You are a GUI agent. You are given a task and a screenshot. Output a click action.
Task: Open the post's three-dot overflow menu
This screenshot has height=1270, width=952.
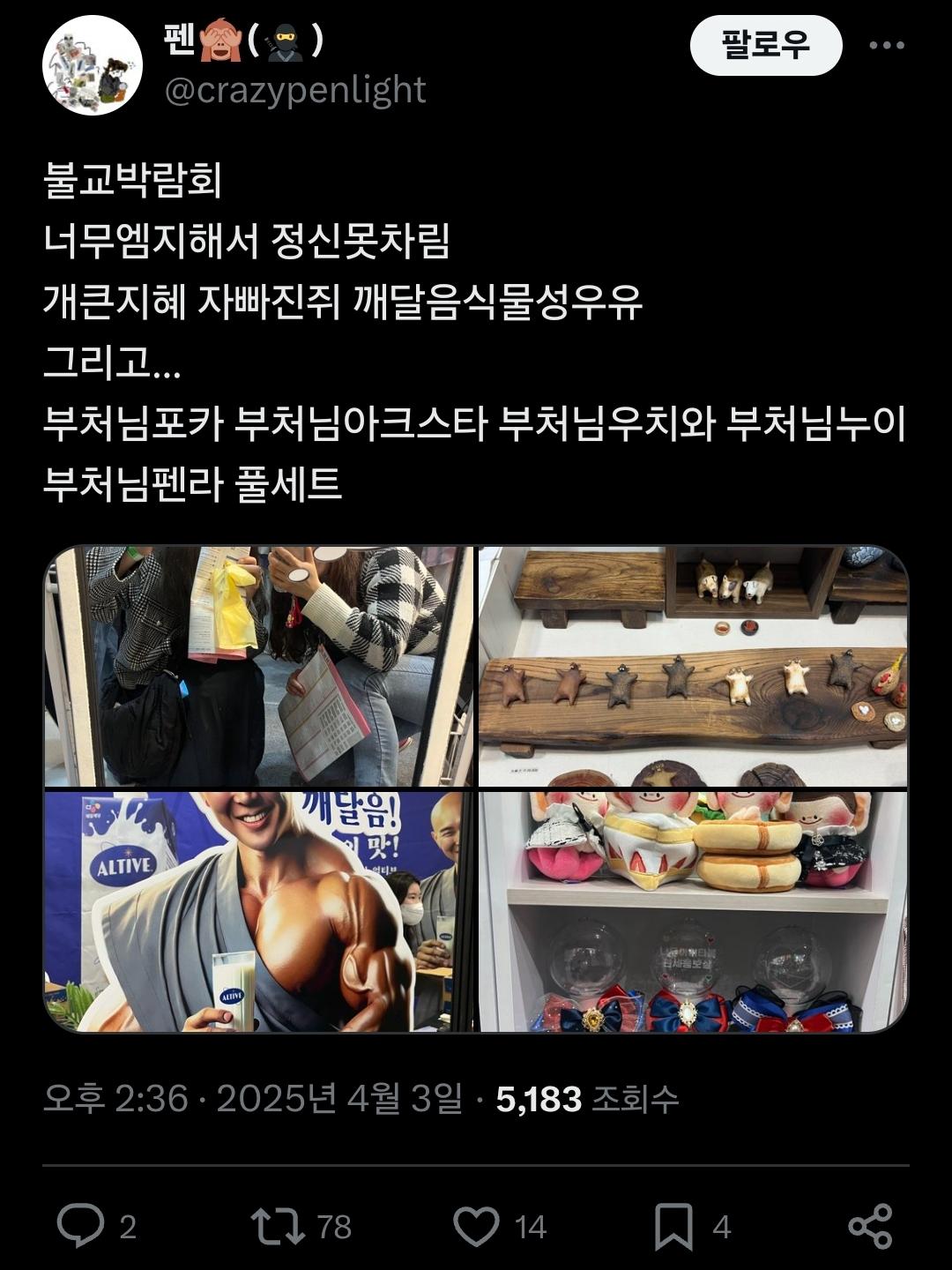886,45
